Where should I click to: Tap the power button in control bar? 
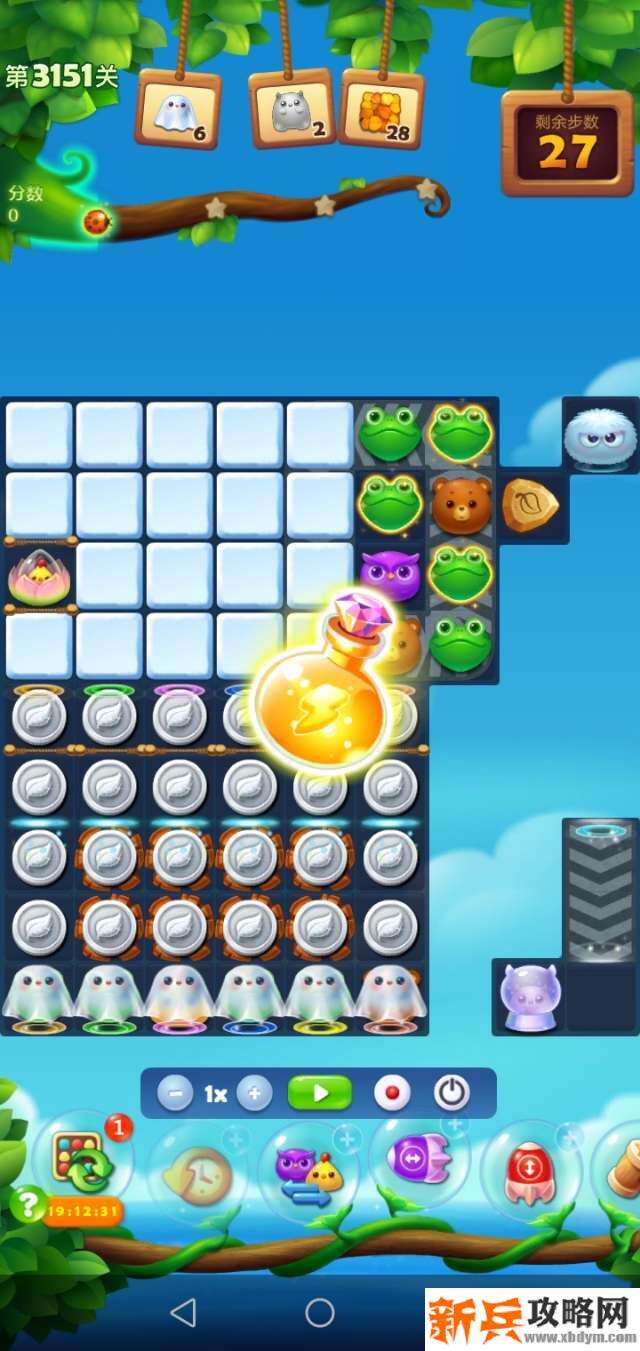(452, 1094)
